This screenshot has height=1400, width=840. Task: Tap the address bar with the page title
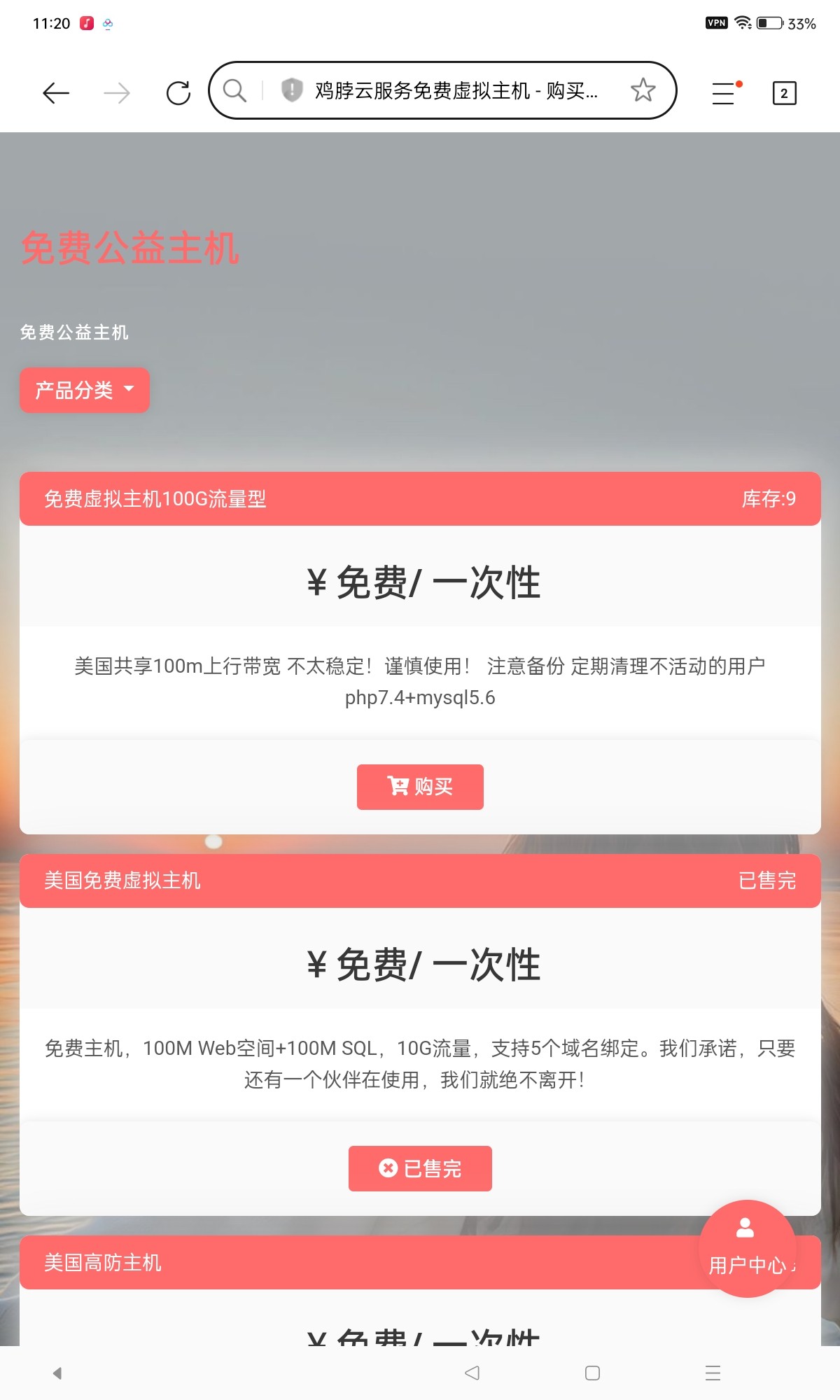(455, 91)
